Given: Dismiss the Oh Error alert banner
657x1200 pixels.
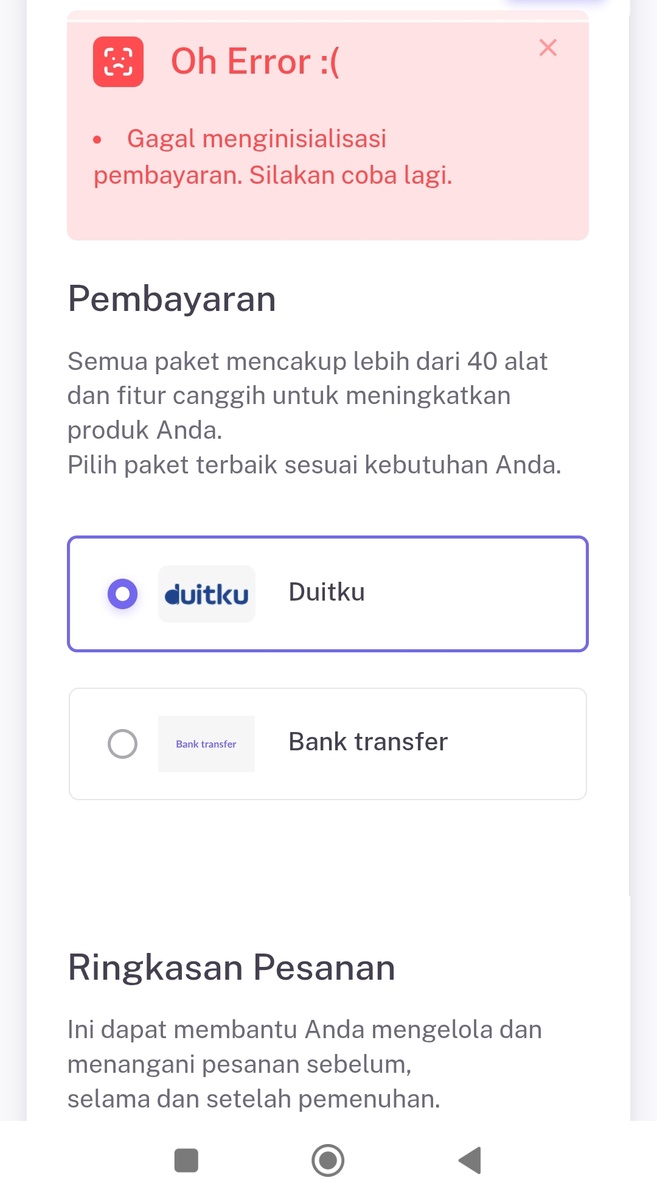Looking at the screenshot, I should (547, 48).
